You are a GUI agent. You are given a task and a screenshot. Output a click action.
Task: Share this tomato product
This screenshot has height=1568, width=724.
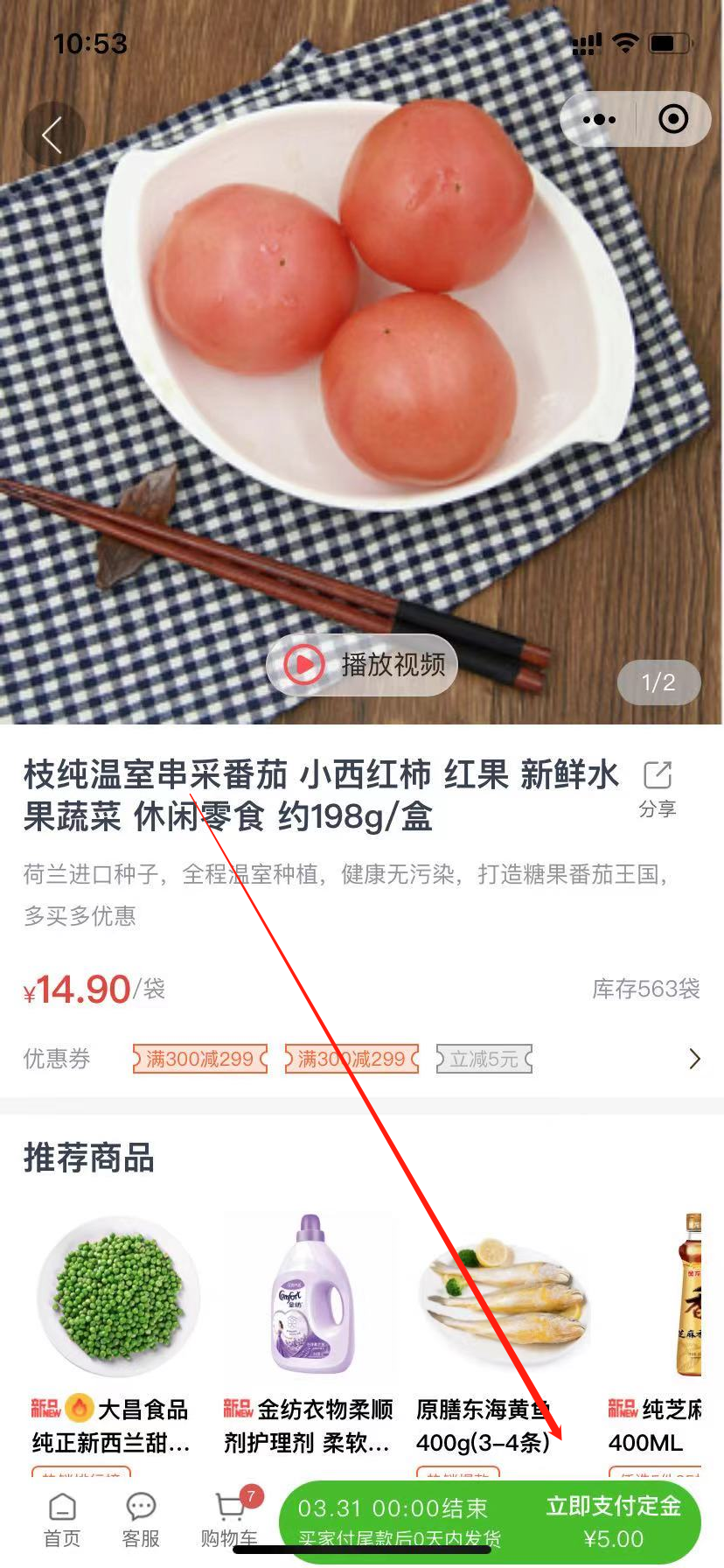pos(658,787)
